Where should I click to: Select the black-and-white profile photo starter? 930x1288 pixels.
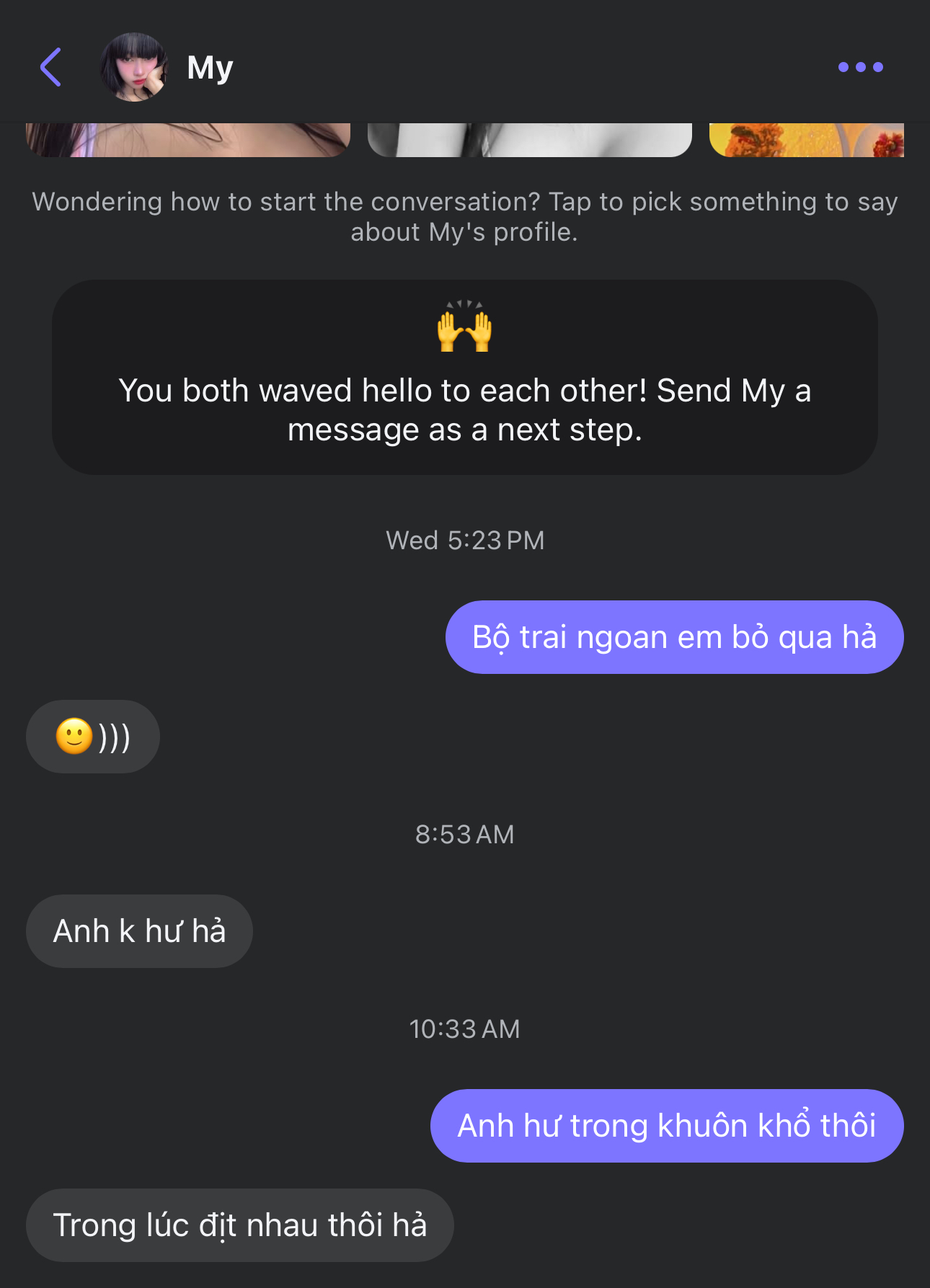click(x=529, y=140)
